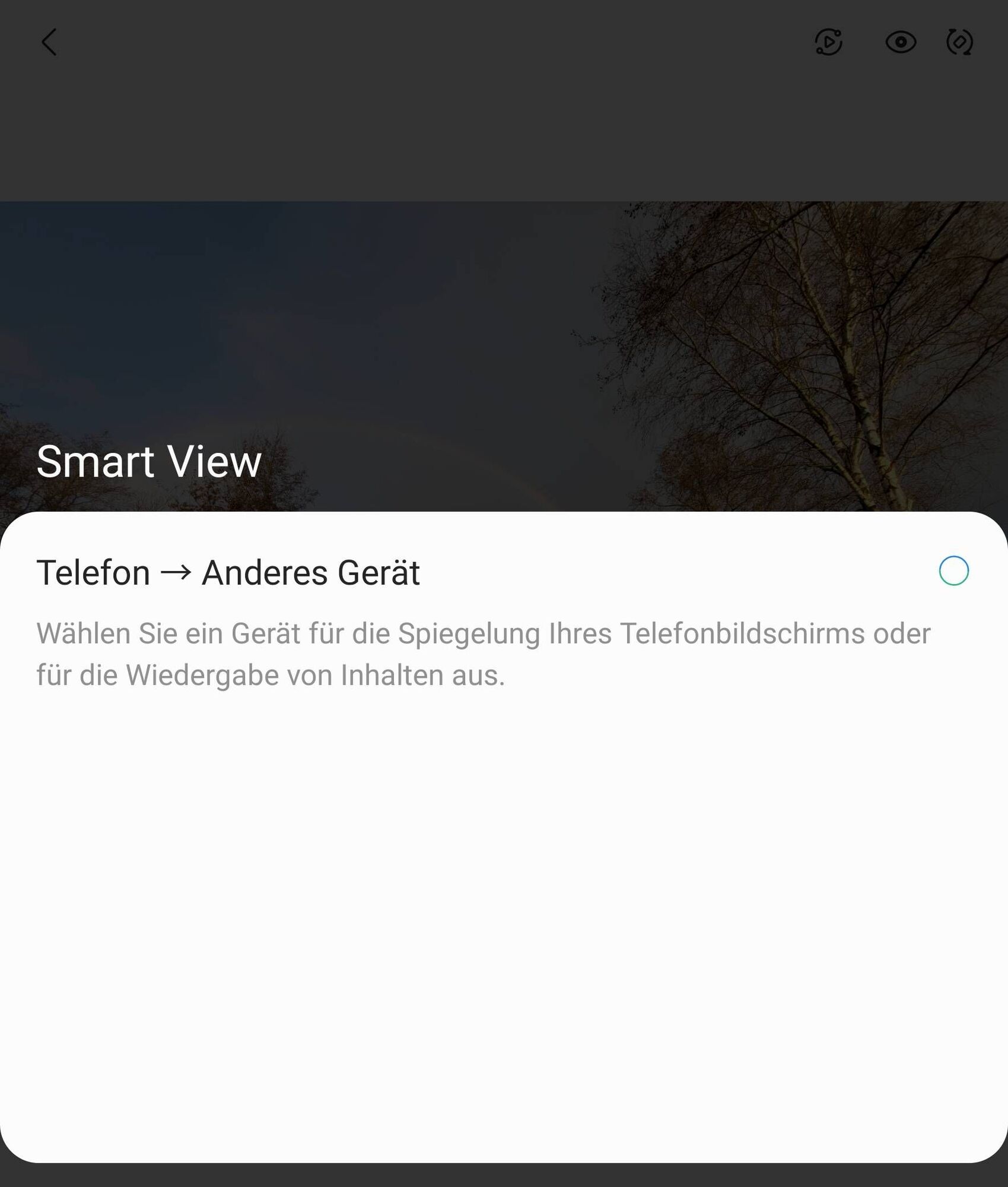The width and height of the screenshot is (1008, 1187).
Task: Tap the rotate icon in the toolbar
Action: click(959, 42)
